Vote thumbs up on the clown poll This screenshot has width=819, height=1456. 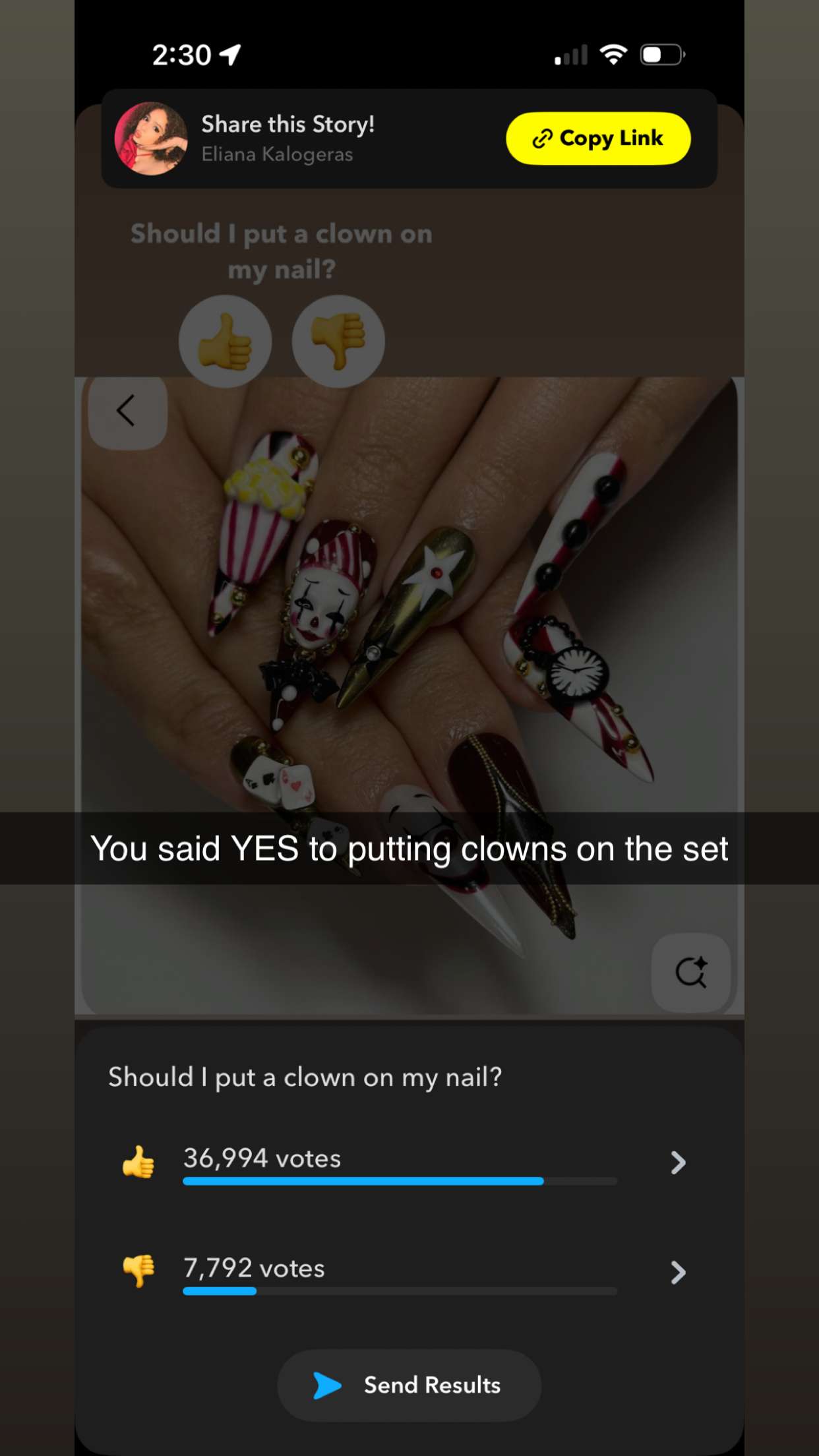[x=226, y=340]
